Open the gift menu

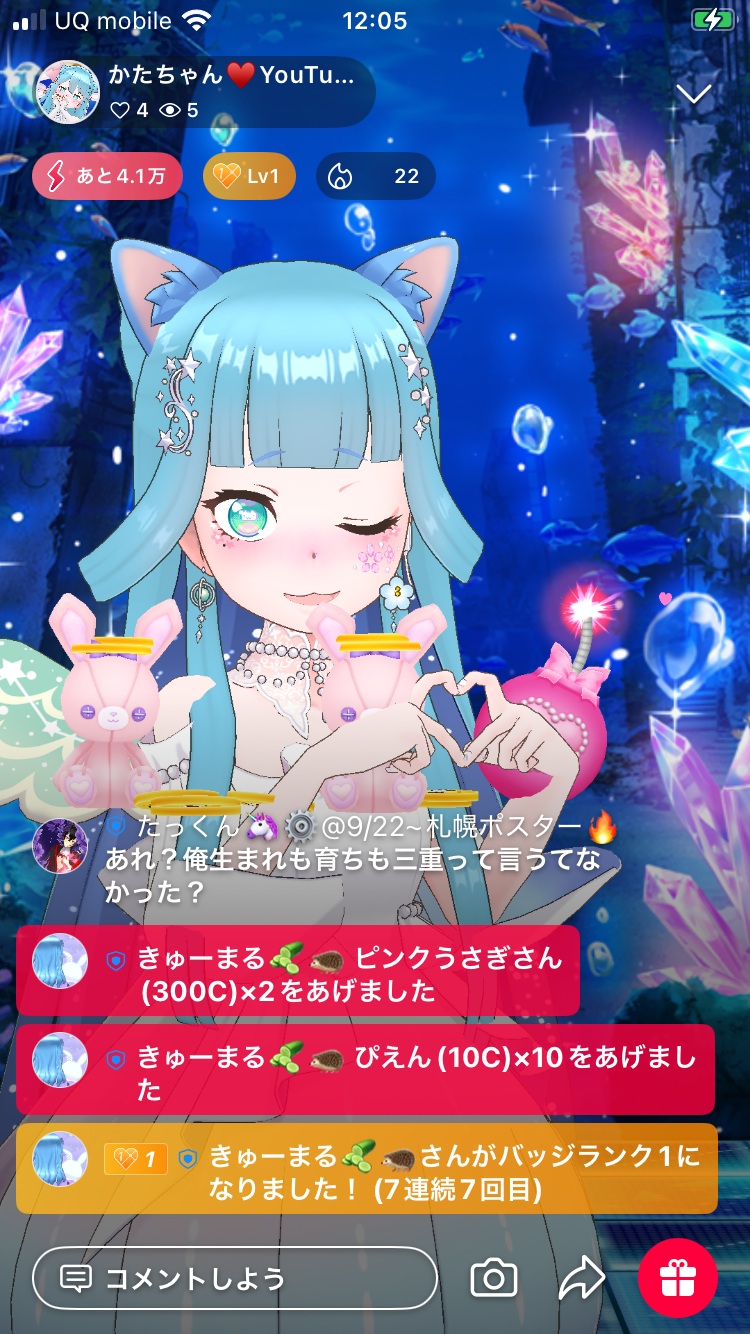[x=678, y=1277]
